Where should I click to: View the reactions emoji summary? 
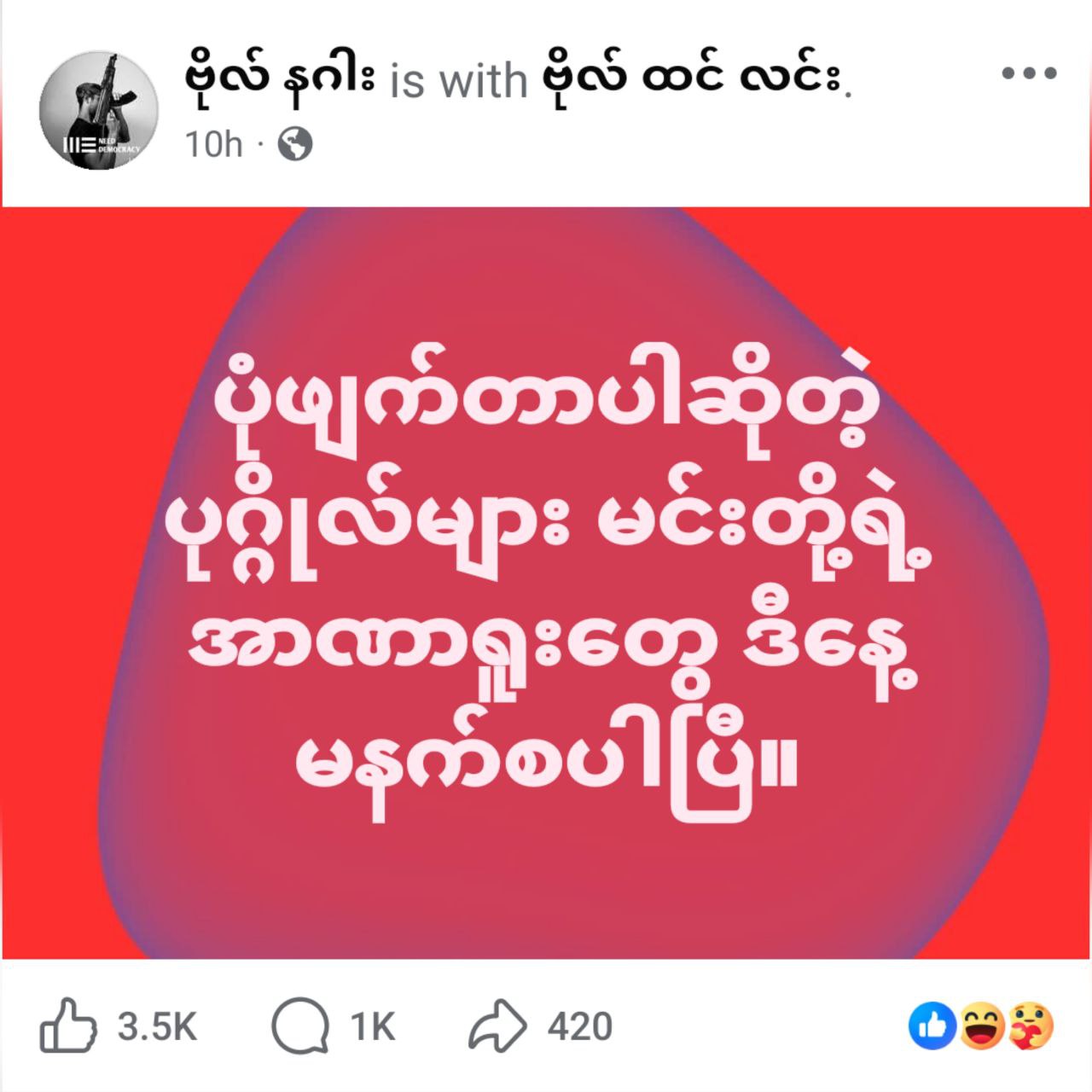(x=981, y=1026)
